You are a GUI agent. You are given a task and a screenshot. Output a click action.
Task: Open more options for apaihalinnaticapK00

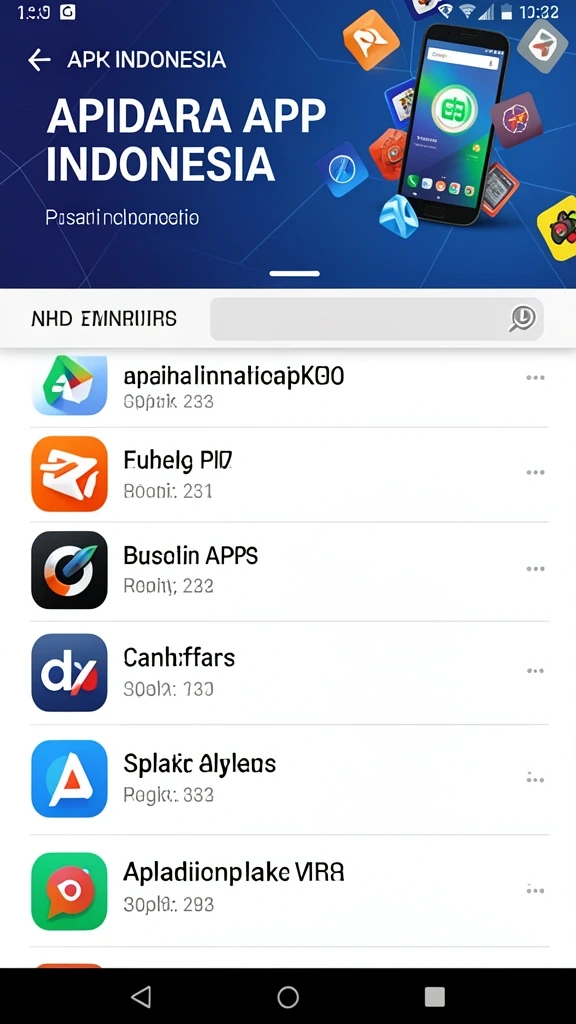(x=535, y=378)
